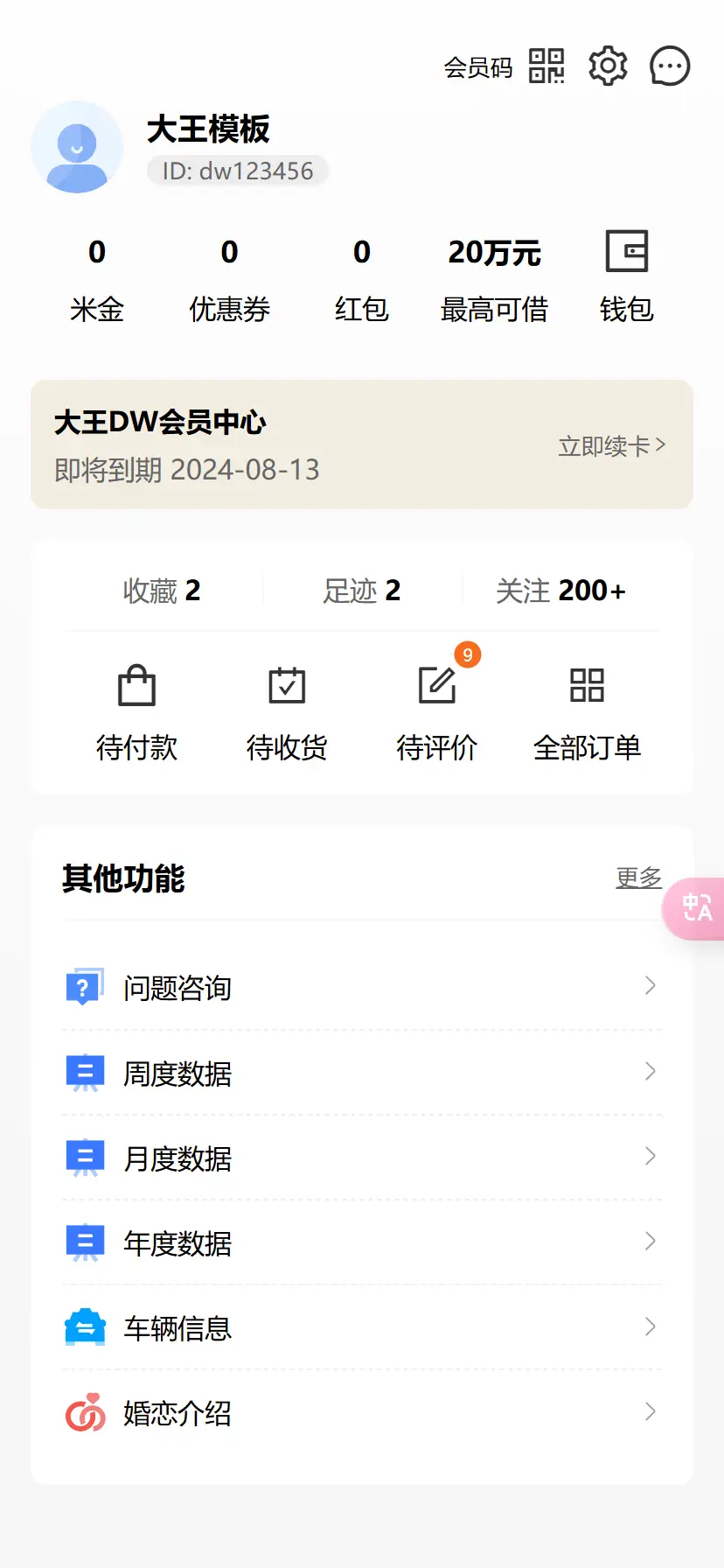Tap the floating translate button
This screenshot has height=1568, width=724.
click(696, 908)
